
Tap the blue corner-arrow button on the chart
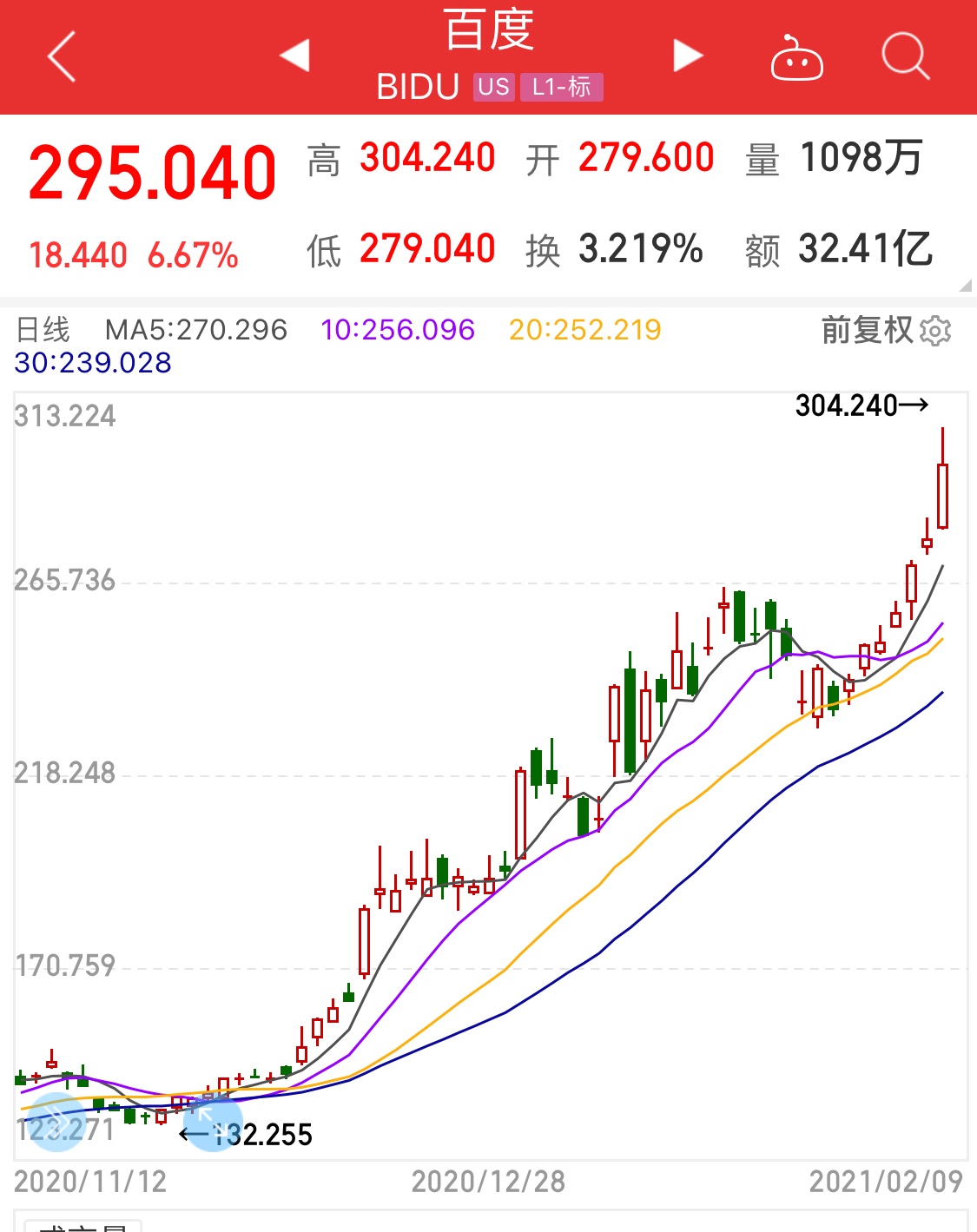213,1122
